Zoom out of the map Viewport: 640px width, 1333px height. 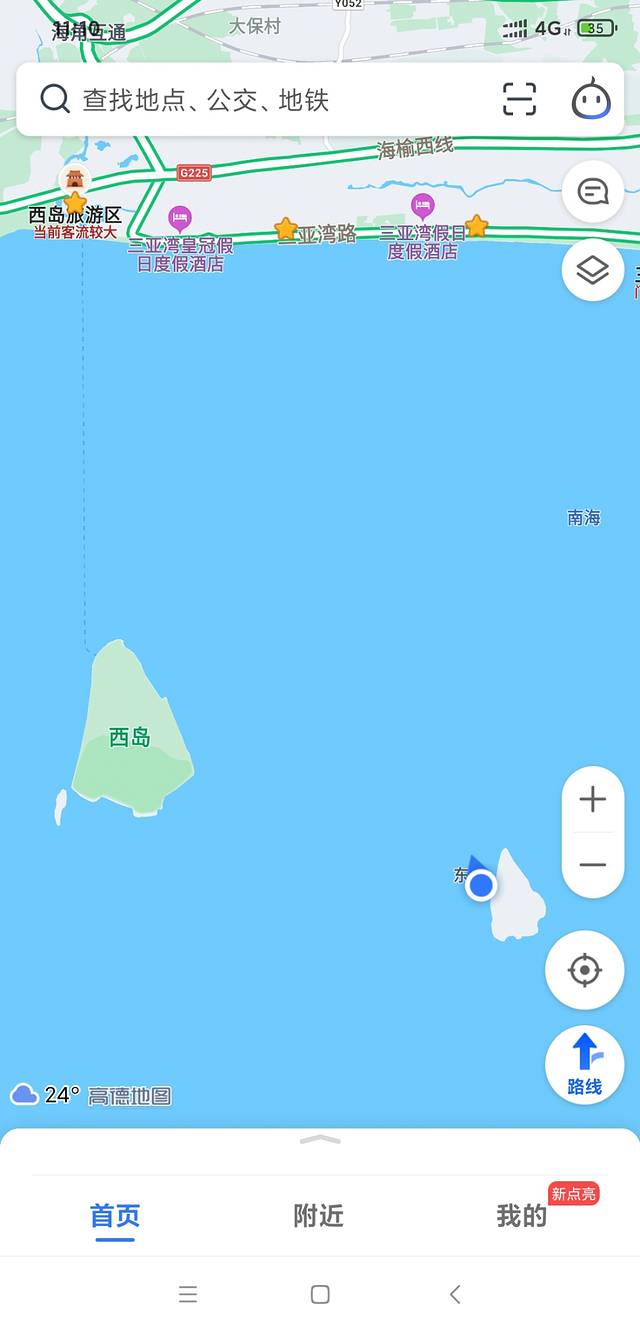[x=593, y=865]
